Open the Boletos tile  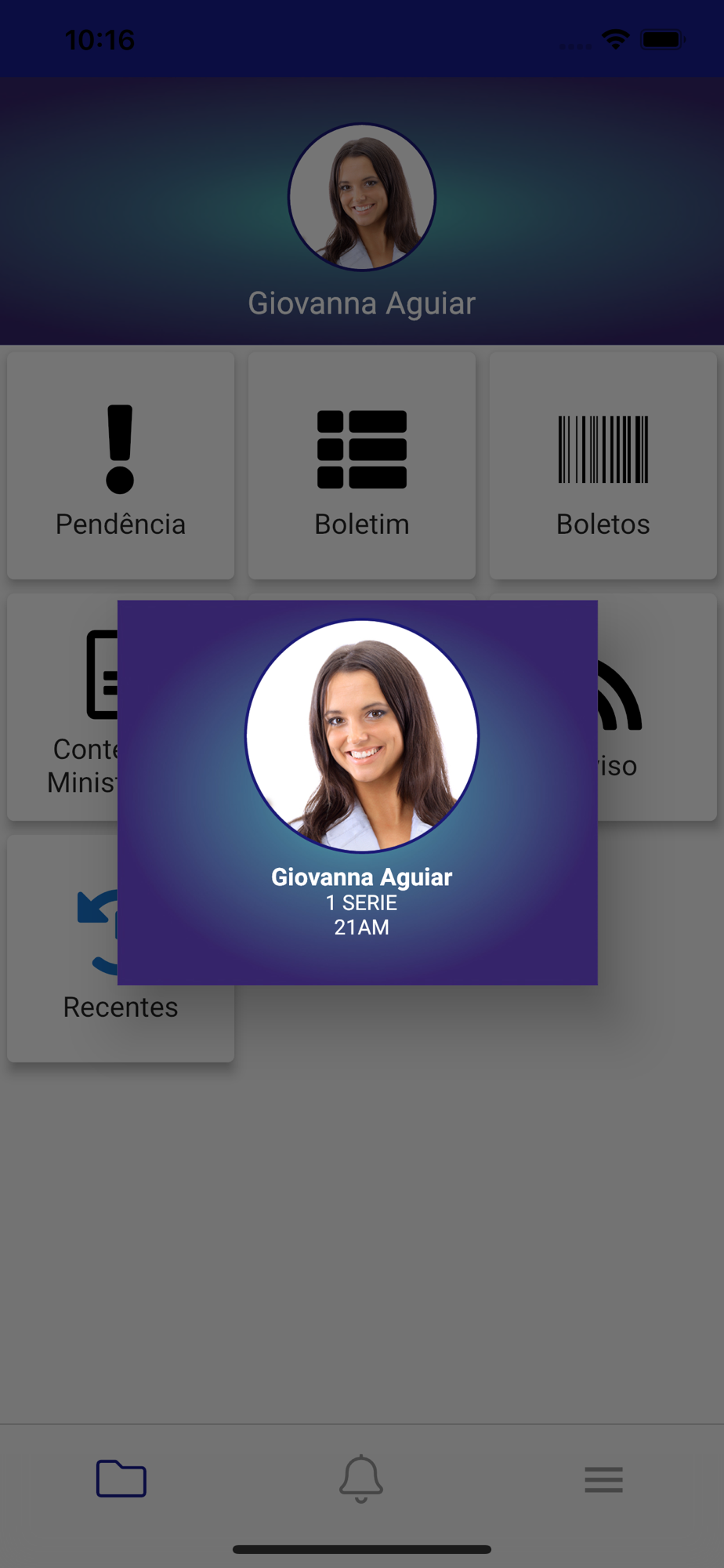(603, 466)
